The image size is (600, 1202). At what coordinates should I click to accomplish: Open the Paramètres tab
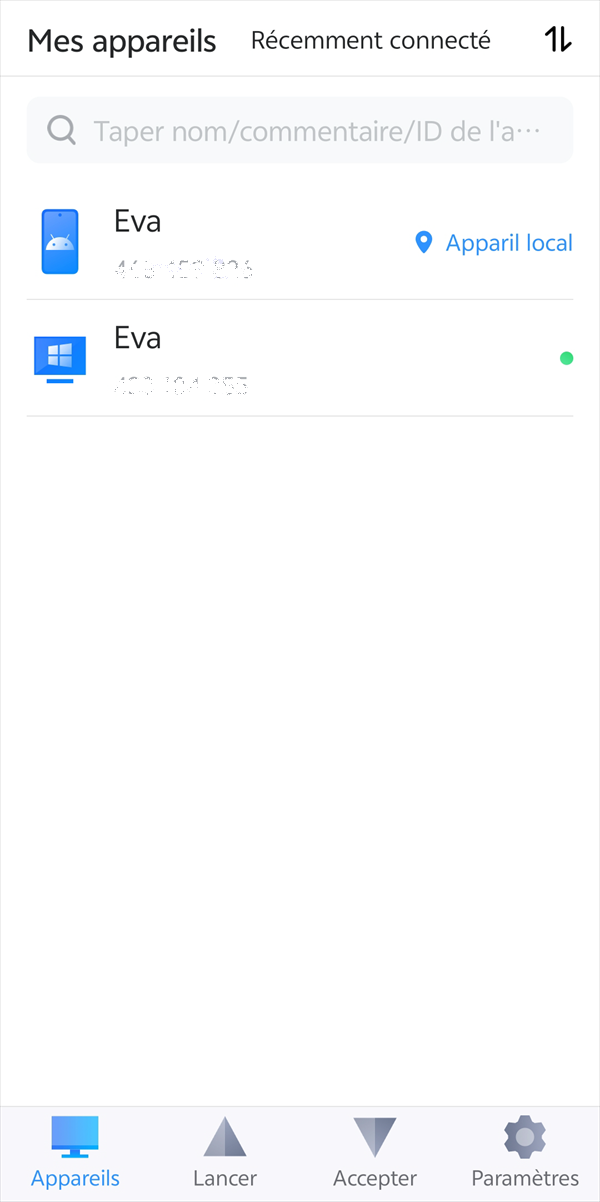[525, 1152]
